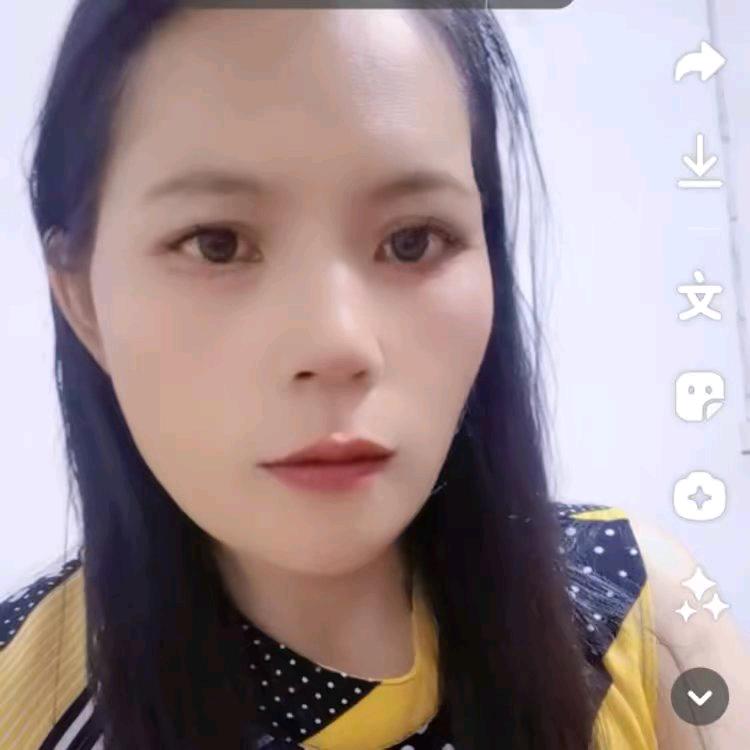Expand more tools with the down chevron

[x=699, y=696]
